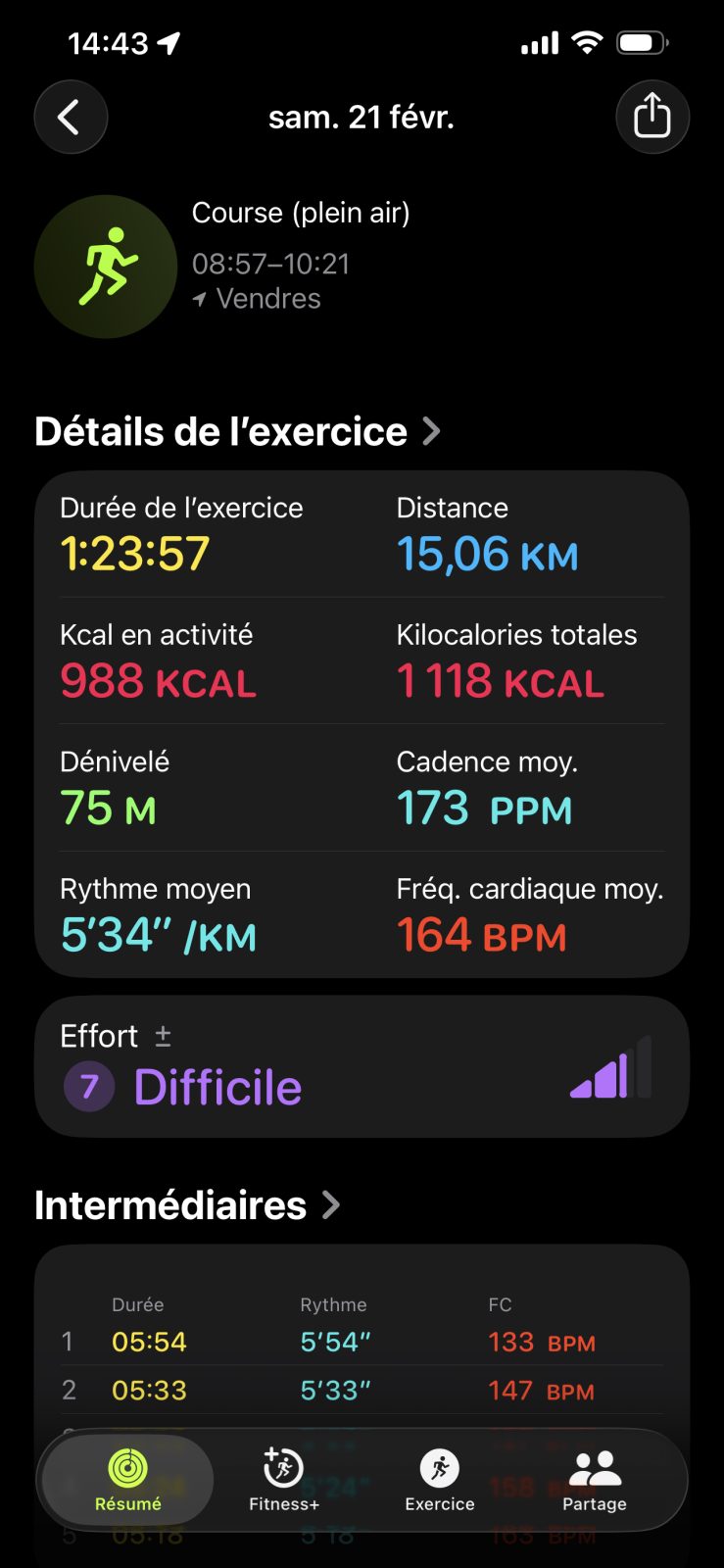Share this workout summary
This screenshot has width=724, height=1568.
(x=652, y=118)
